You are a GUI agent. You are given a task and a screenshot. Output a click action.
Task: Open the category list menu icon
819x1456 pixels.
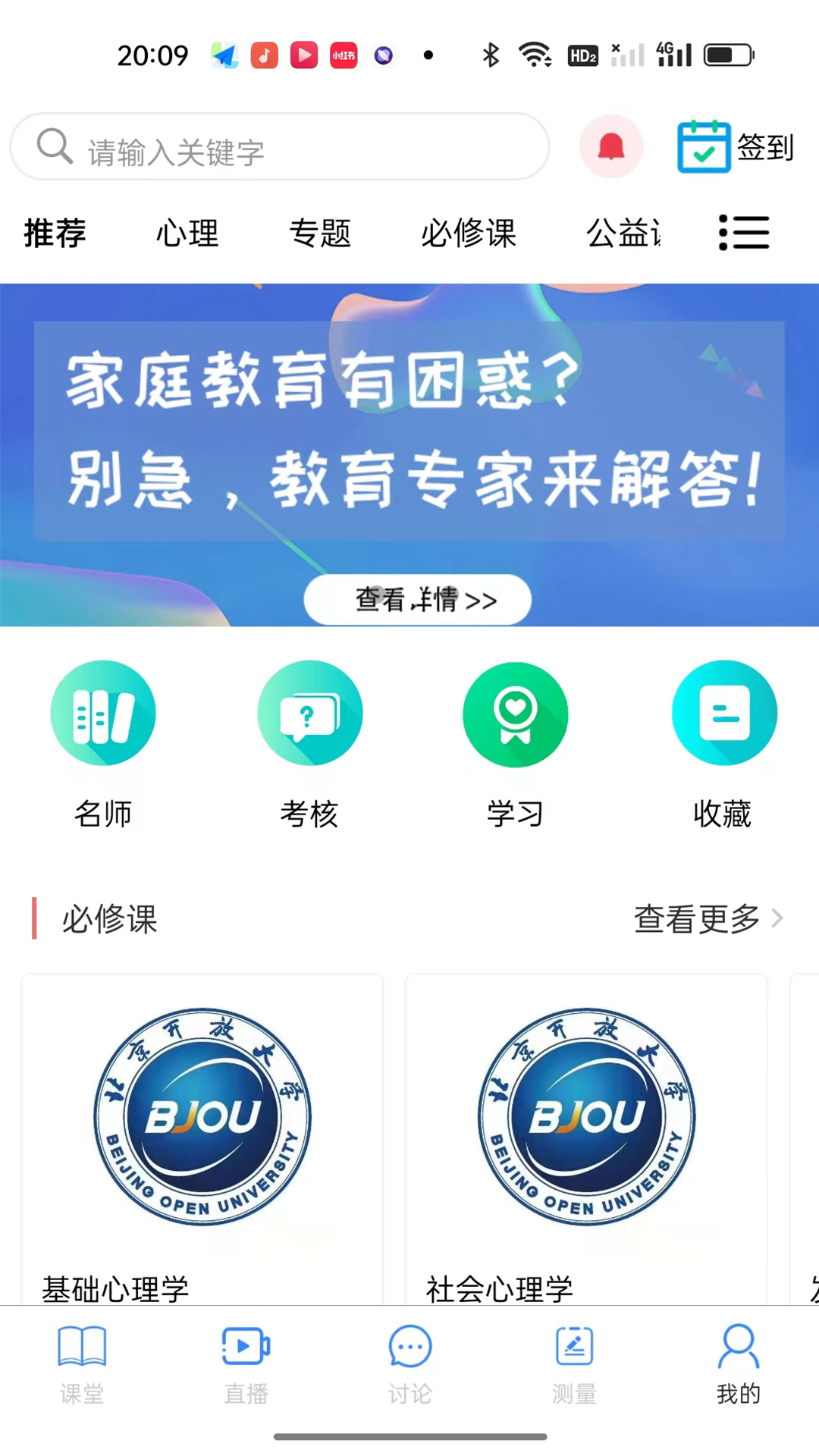(743, 233)
